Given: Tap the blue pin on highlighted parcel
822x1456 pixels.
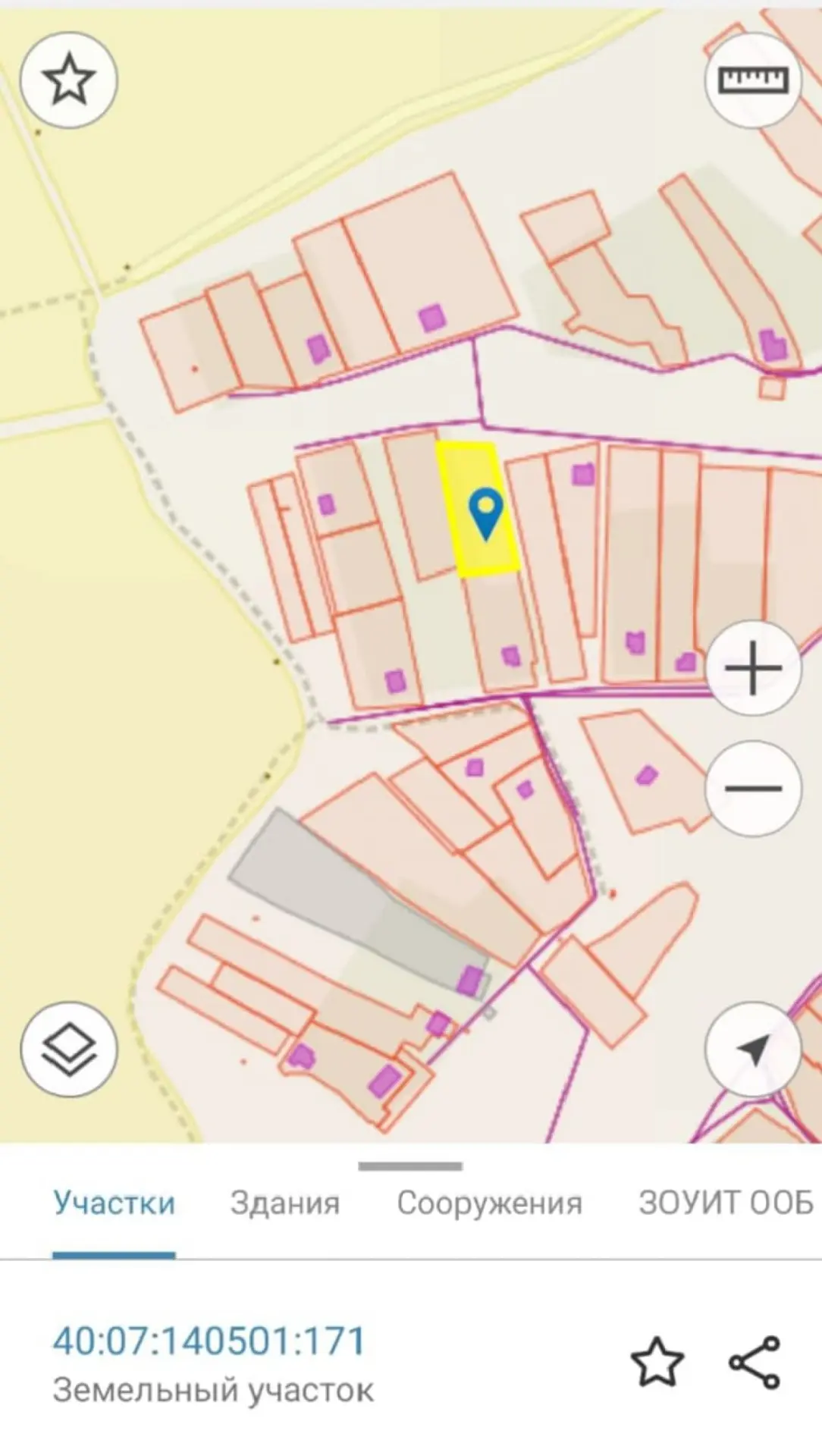Looking at the screenshot, I should (486, 513).
